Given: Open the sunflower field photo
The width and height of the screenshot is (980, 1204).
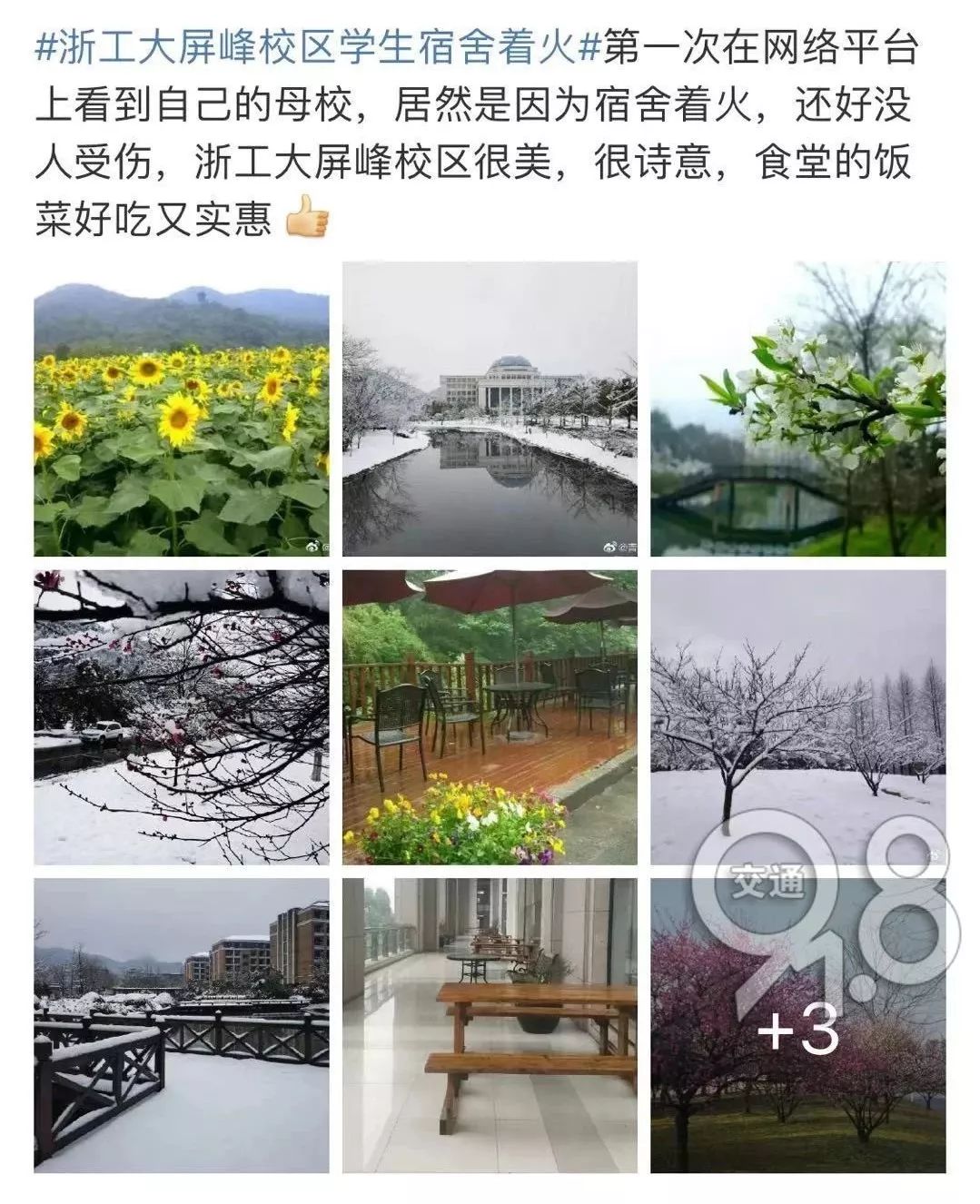Looking at the screenshot, I should click(182, 409).
